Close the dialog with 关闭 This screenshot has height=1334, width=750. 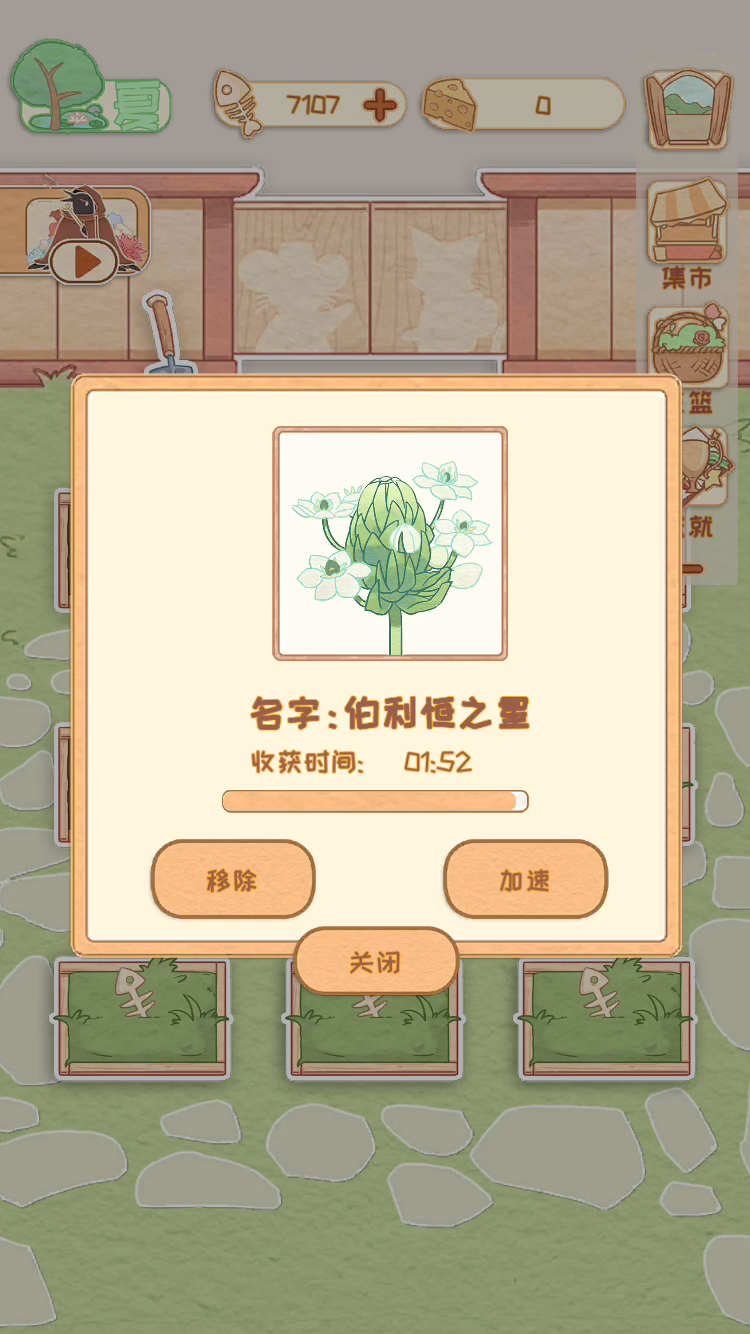(376, 961)
